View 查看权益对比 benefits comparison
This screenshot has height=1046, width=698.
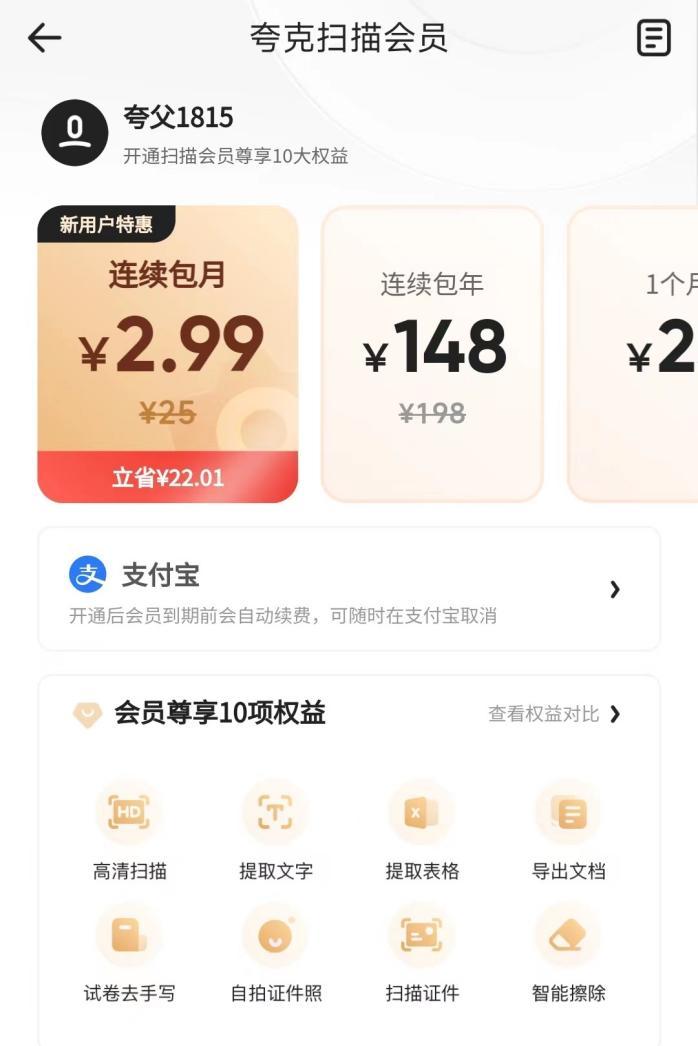(x=554, y=714)
